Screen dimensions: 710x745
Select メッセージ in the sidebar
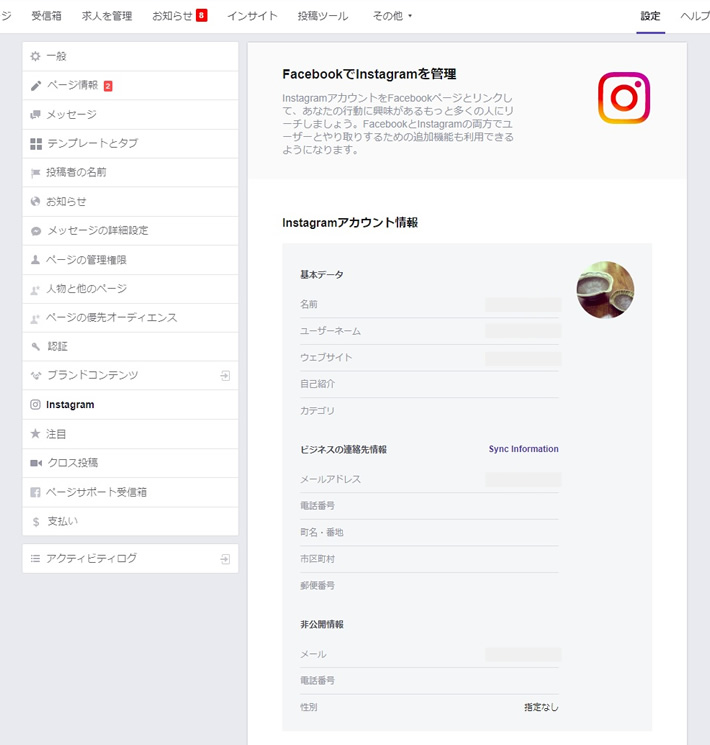pos(71,115)
